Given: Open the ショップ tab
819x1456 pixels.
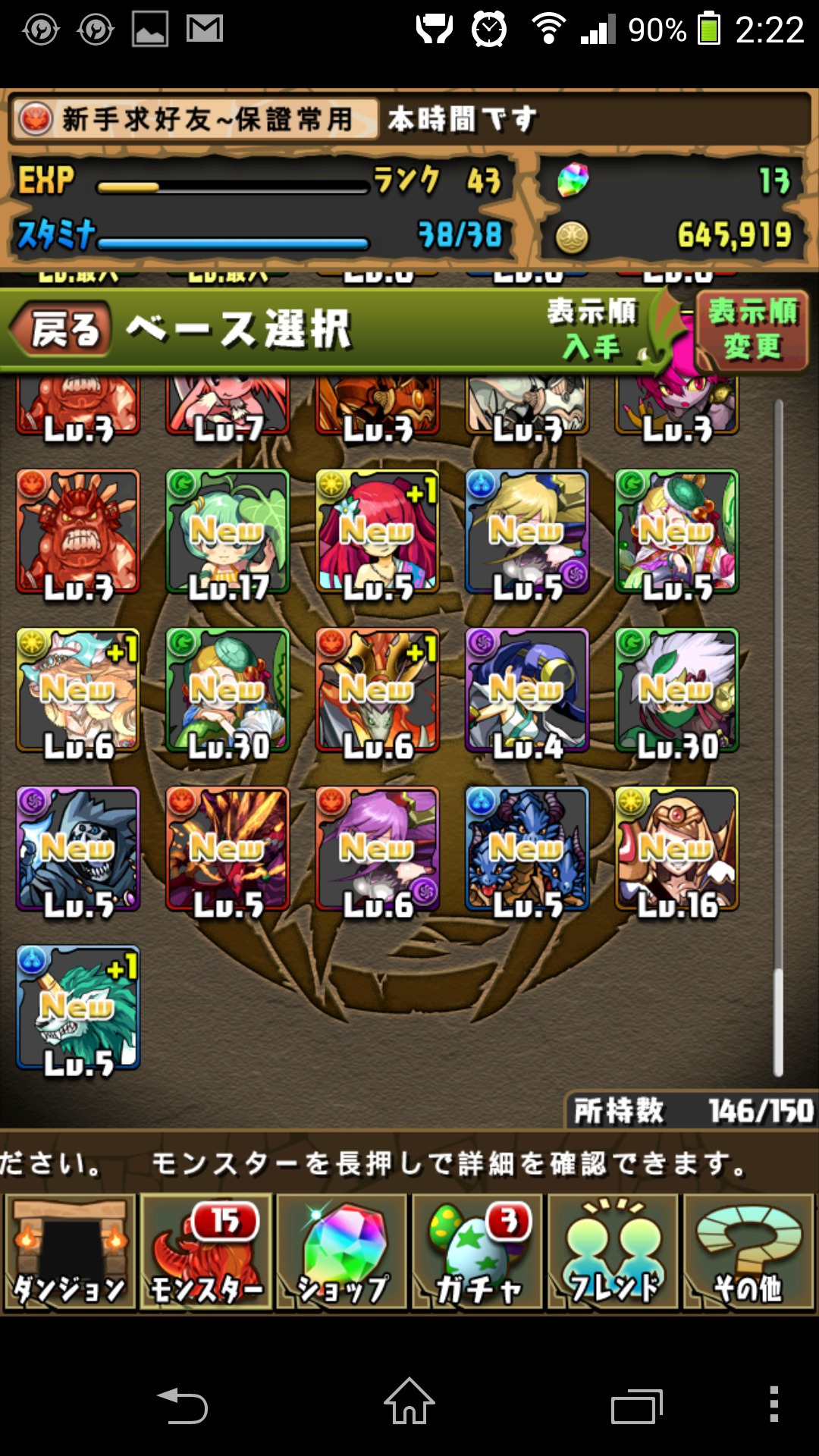Looking at the screenshot, I should [x=341, y=1252].
